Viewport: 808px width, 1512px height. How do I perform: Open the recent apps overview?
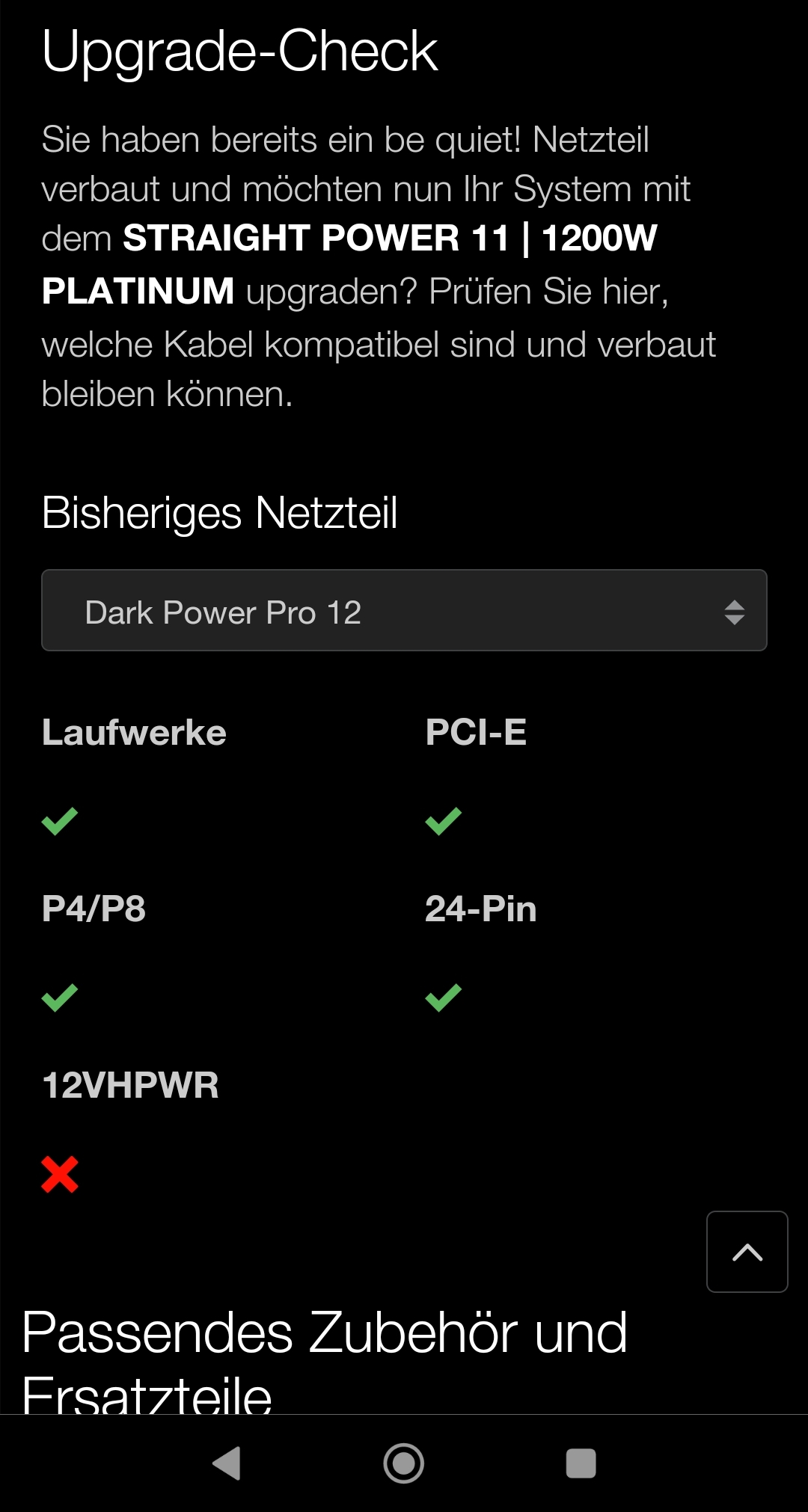581,1463
